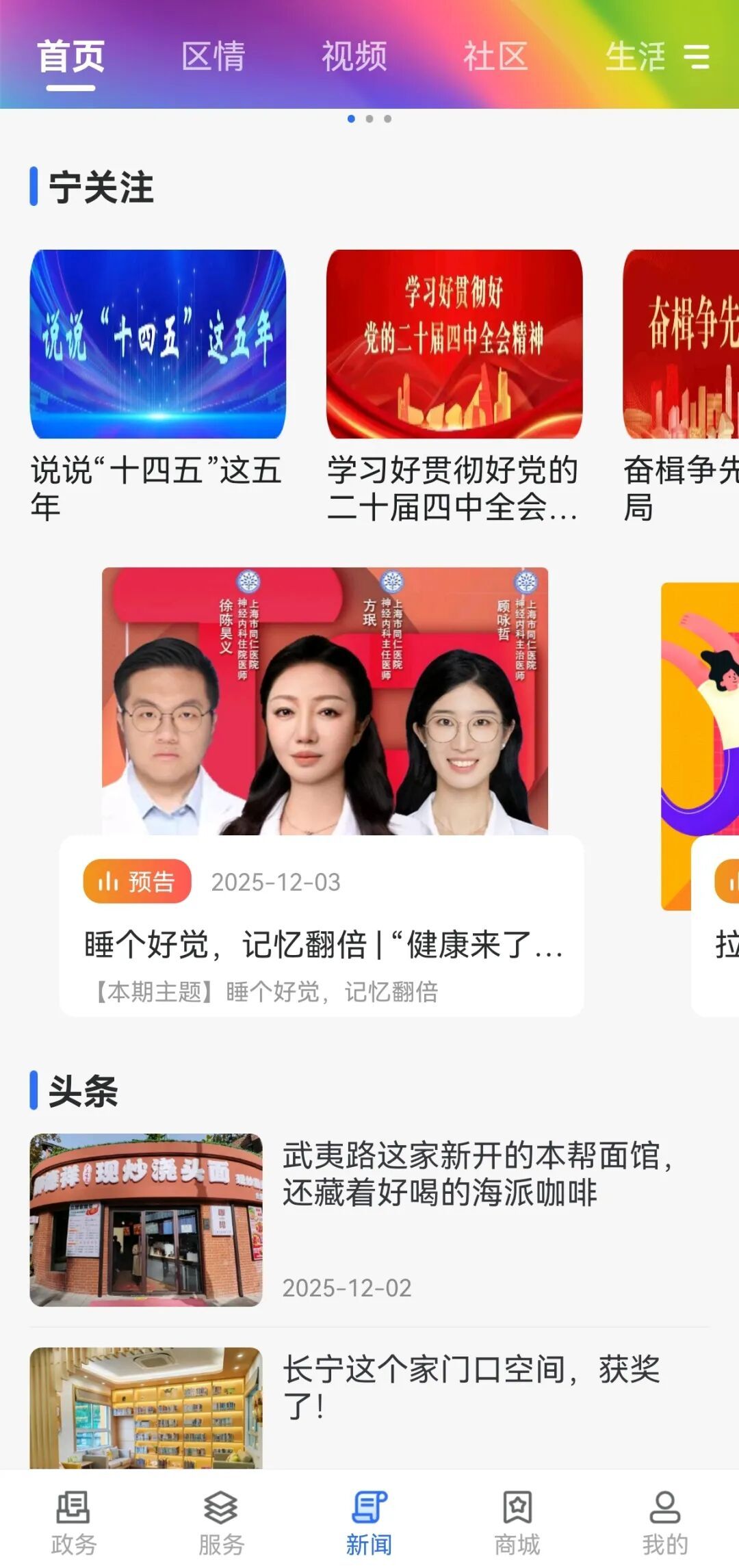The image size is (739, 1568).
Task: Open the hamburger menu beside 生活
Action: [x=697, y=57]
